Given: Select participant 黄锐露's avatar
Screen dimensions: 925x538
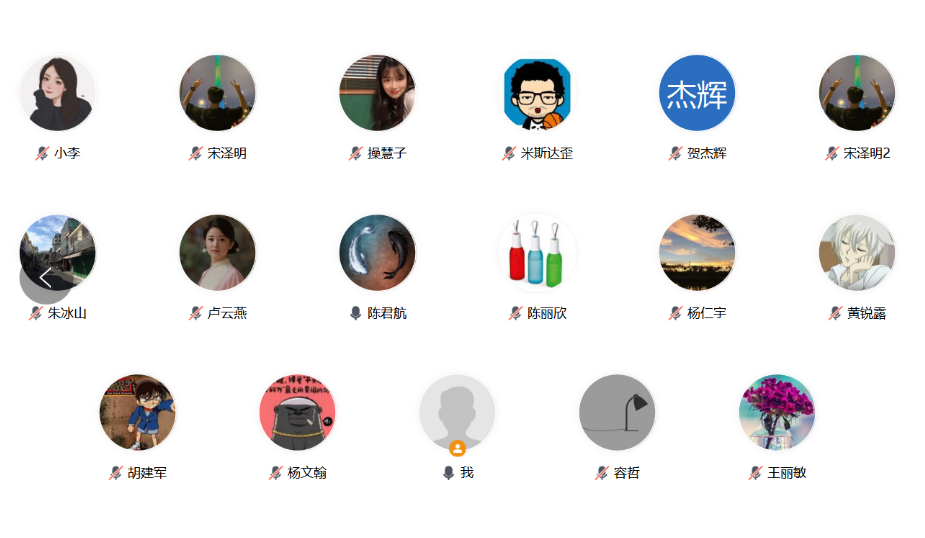Looking at the screenshot, I should click(857, 253).
